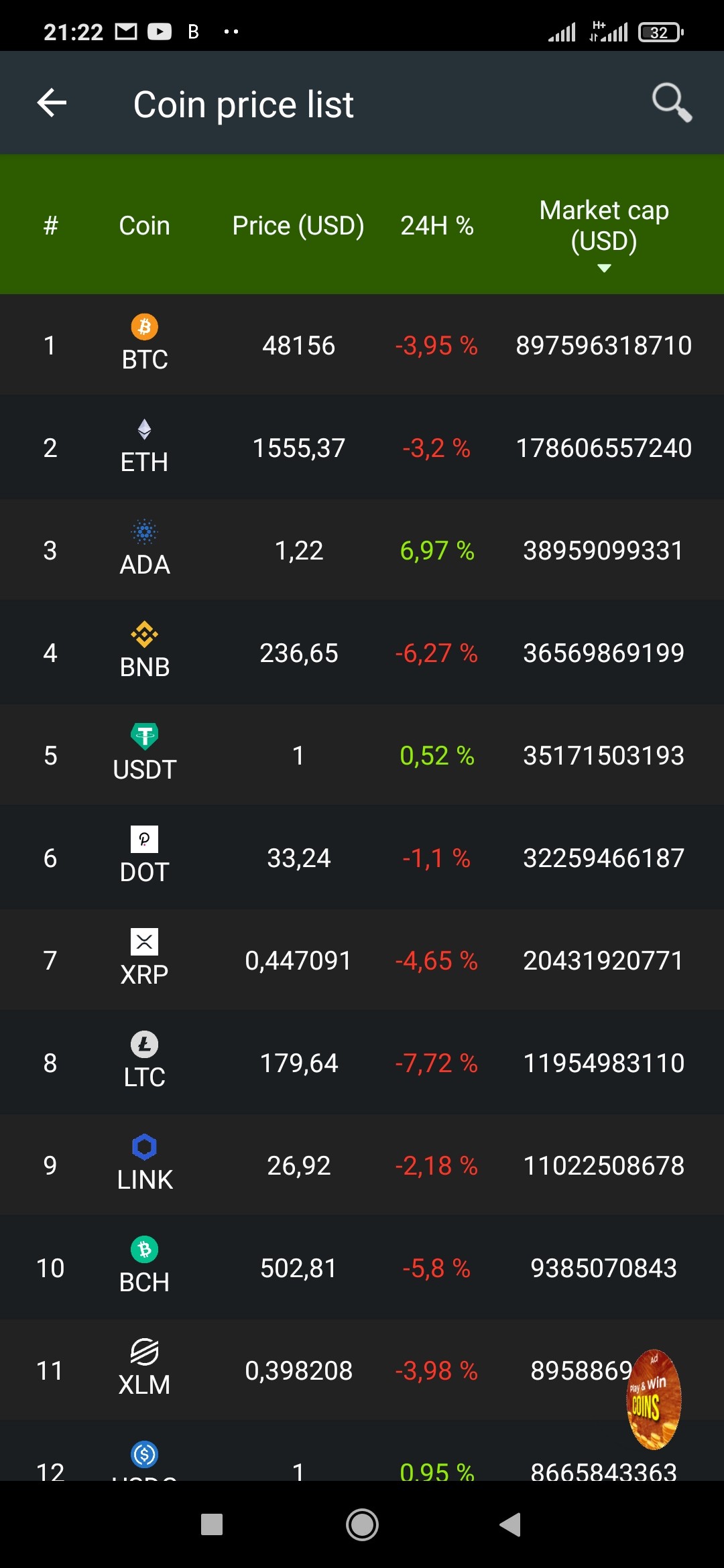The width and height of the screenshot is (724, 1568).
Task: Open the ETH coin row
Action: 362,448
